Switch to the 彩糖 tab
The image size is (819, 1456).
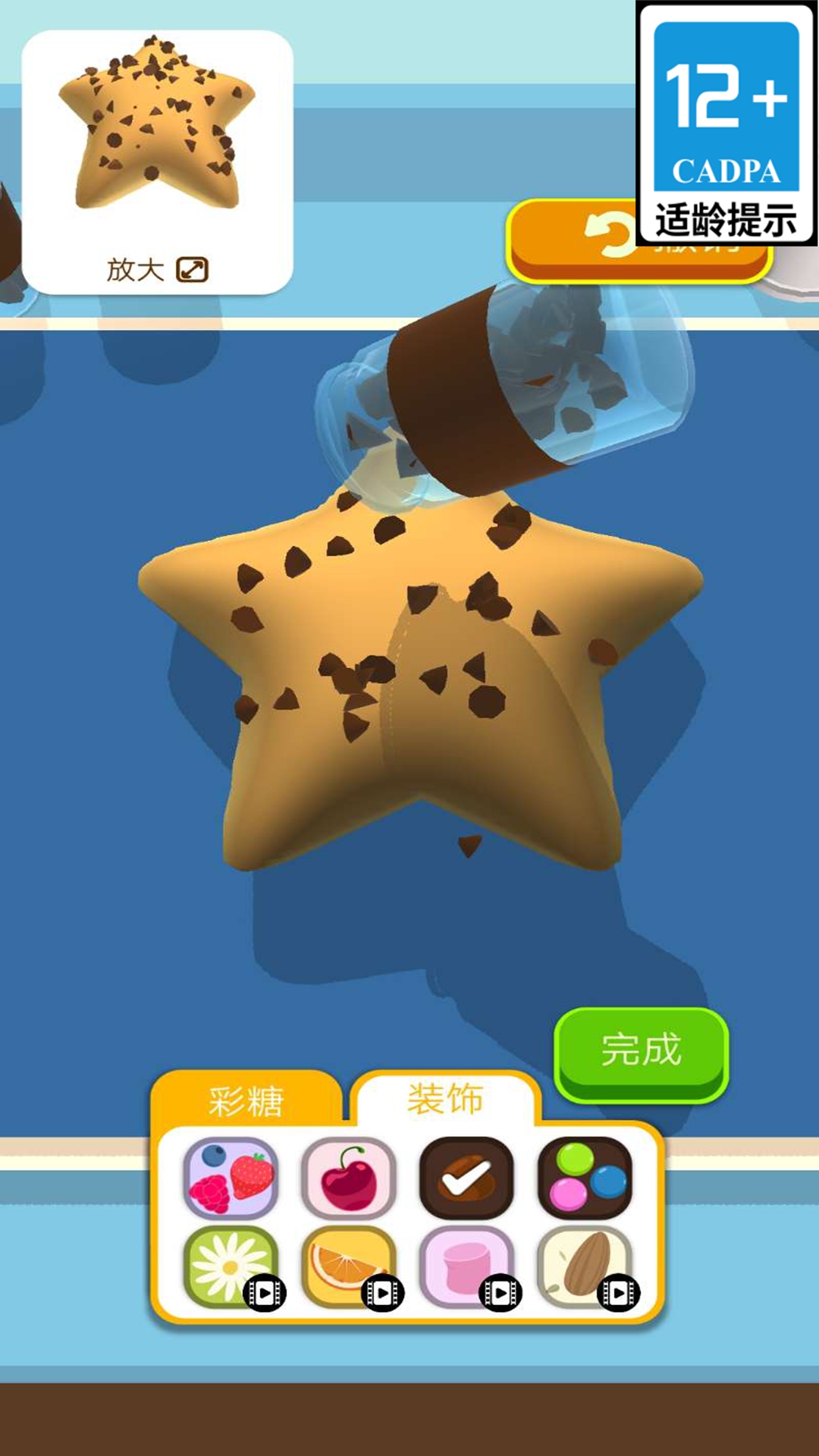246,1100
